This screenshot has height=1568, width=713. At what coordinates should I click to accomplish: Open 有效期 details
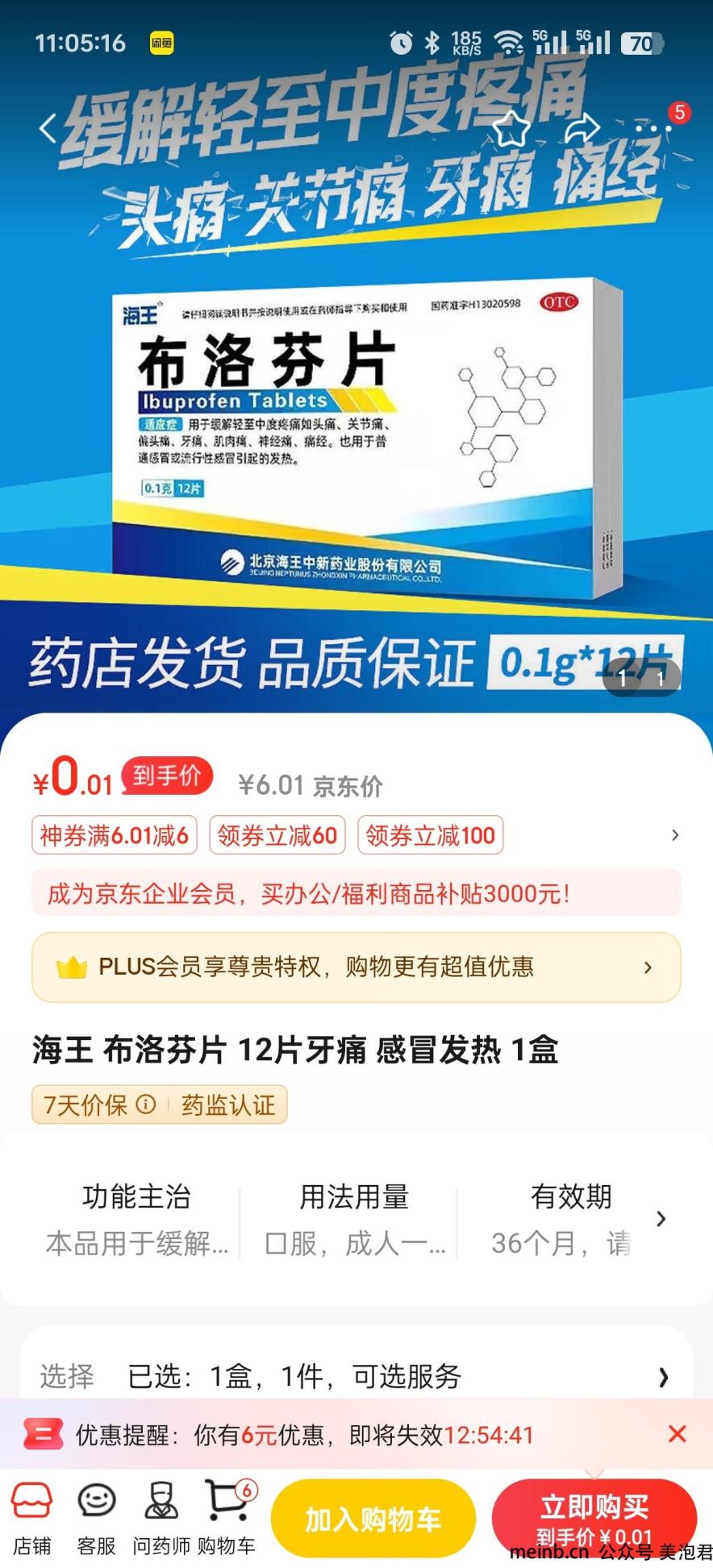[x=570, y=1220]
